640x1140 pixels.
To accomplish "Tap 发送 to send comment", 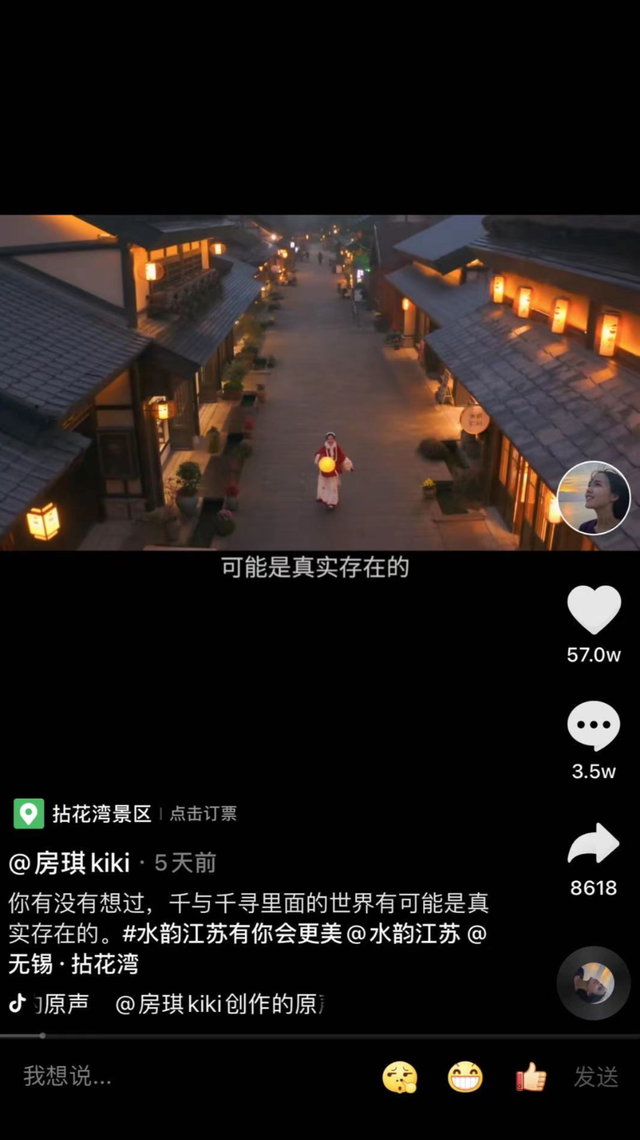I will (596, 1077).
